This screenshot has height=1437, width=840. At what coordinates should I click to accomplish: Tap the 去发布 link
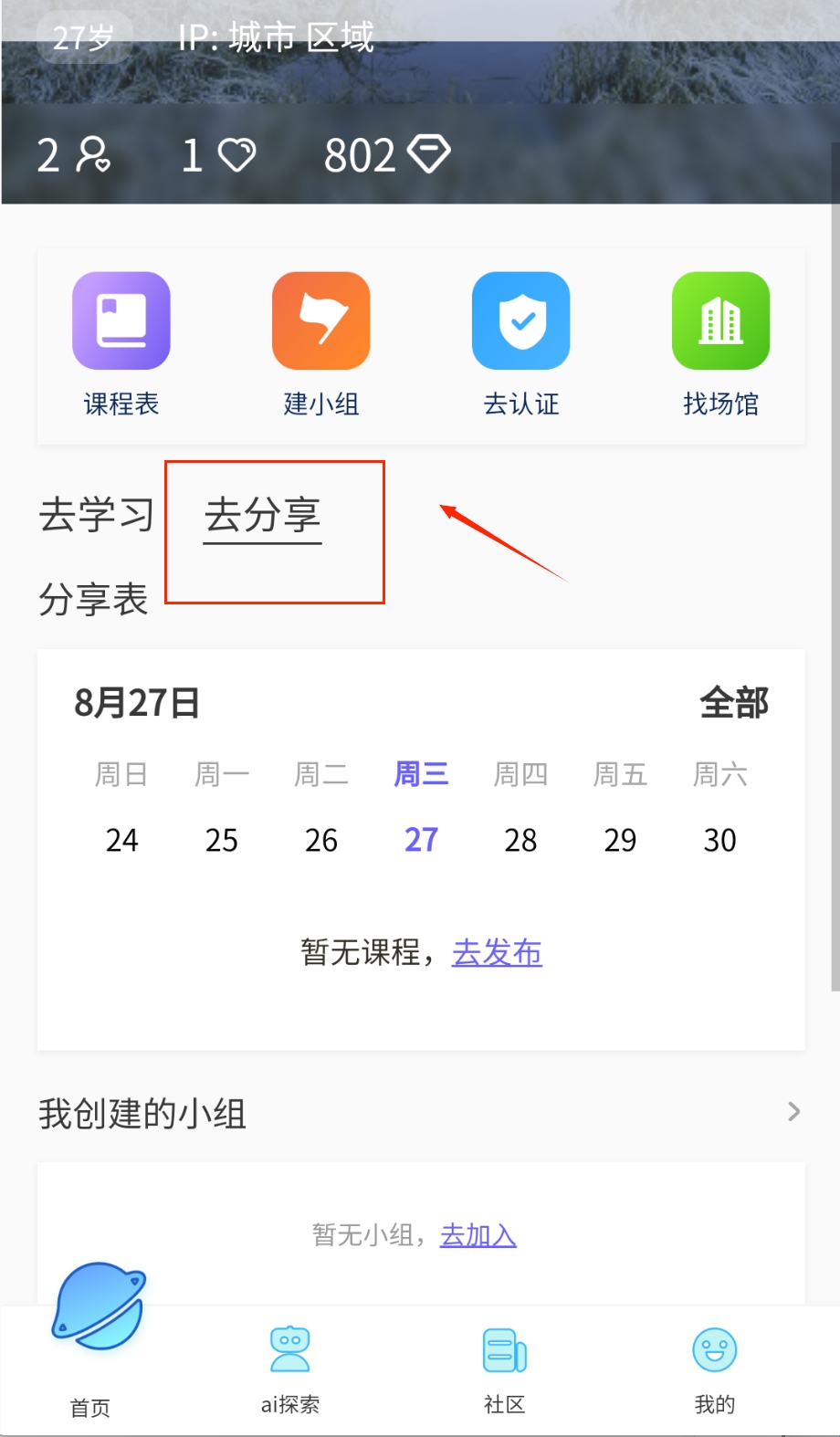coord(497,952)
